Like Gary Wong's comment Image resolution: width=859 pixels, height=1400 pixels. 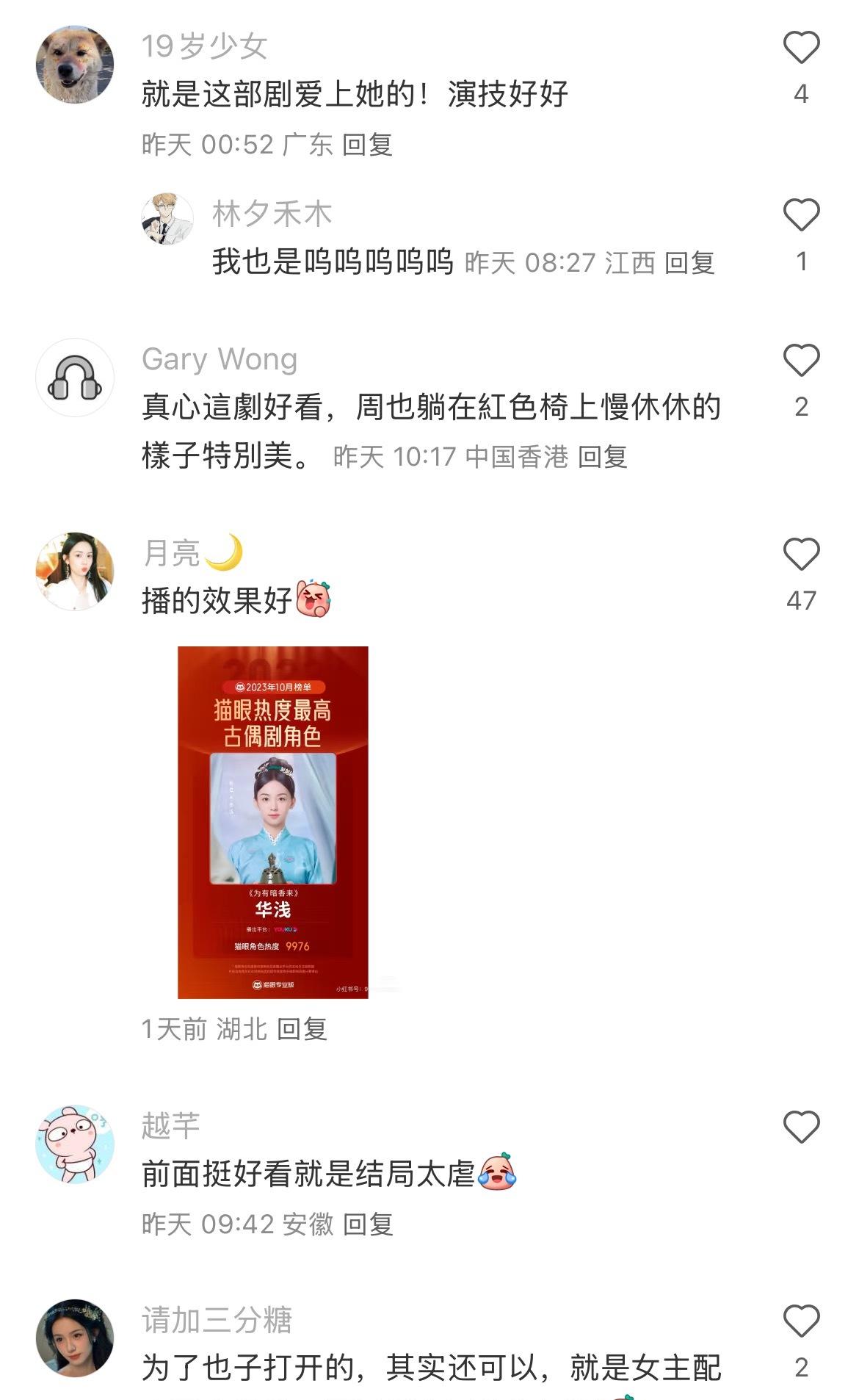click(801, 360)
